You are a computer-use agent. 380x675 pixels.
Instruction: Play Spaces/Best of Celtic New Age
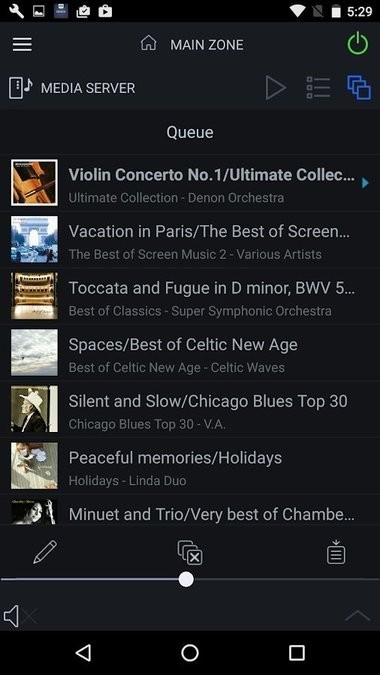[x=190, y=353]
